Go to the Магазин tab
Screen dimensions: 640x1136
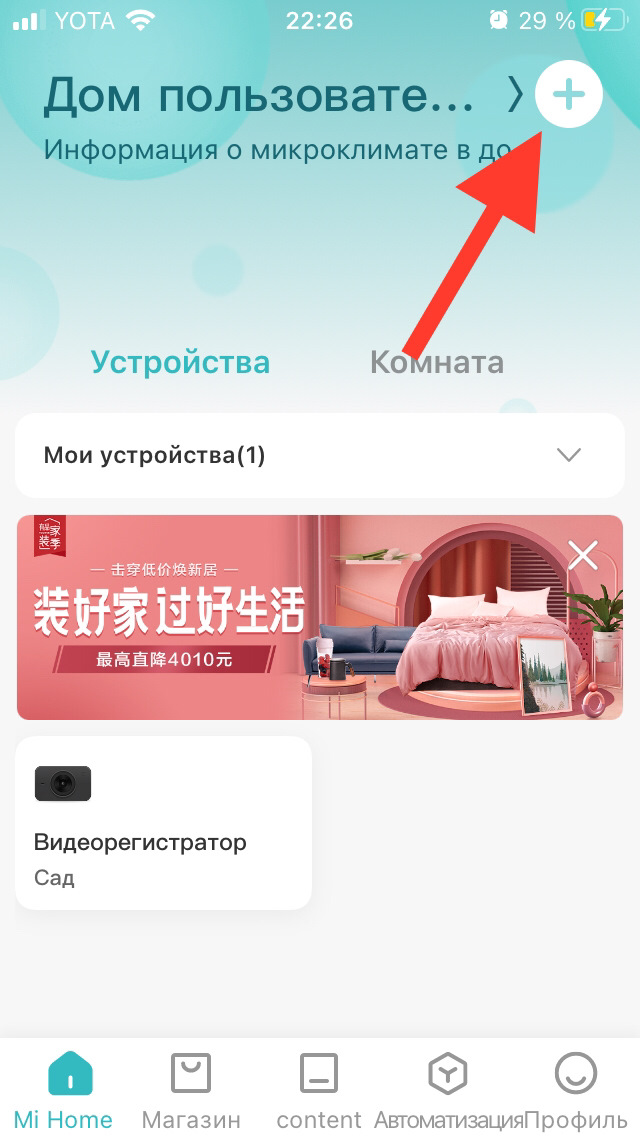pyautogui.click(x=191, y=1090)
